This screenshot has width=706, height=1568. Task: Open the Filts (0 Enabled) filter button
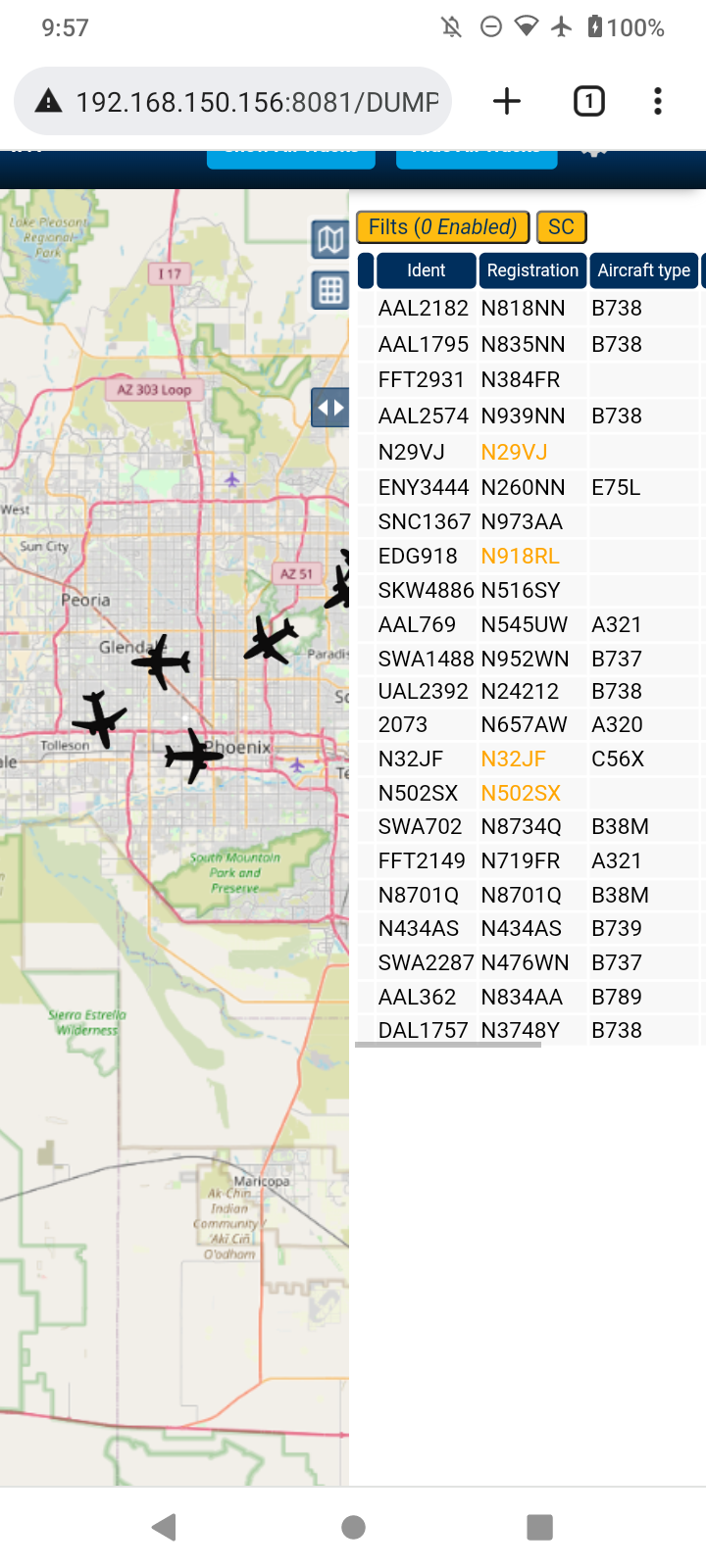click(x=442, y=227)
